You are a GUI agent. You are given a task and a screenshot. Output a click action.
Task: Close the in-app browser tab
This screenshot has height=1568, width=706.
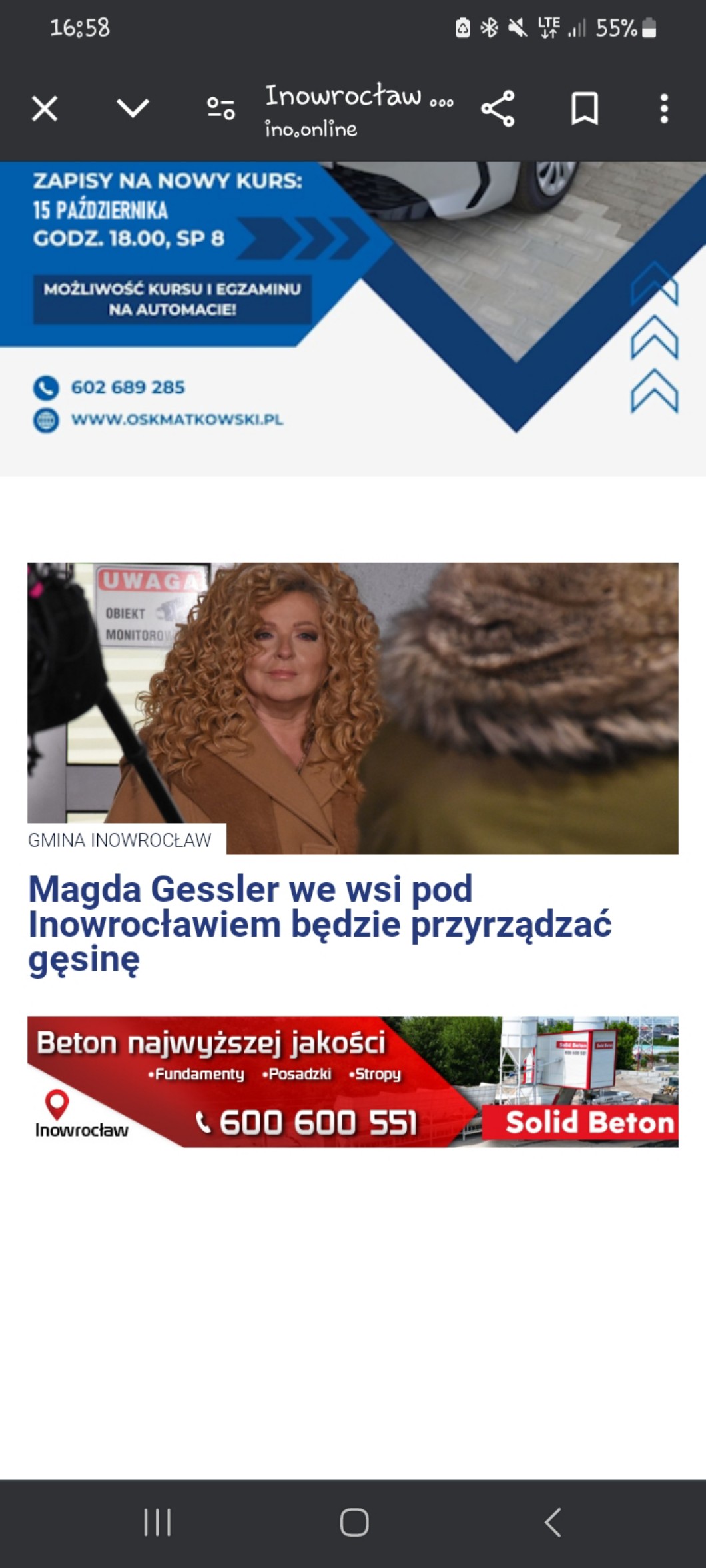click(45, 109)
